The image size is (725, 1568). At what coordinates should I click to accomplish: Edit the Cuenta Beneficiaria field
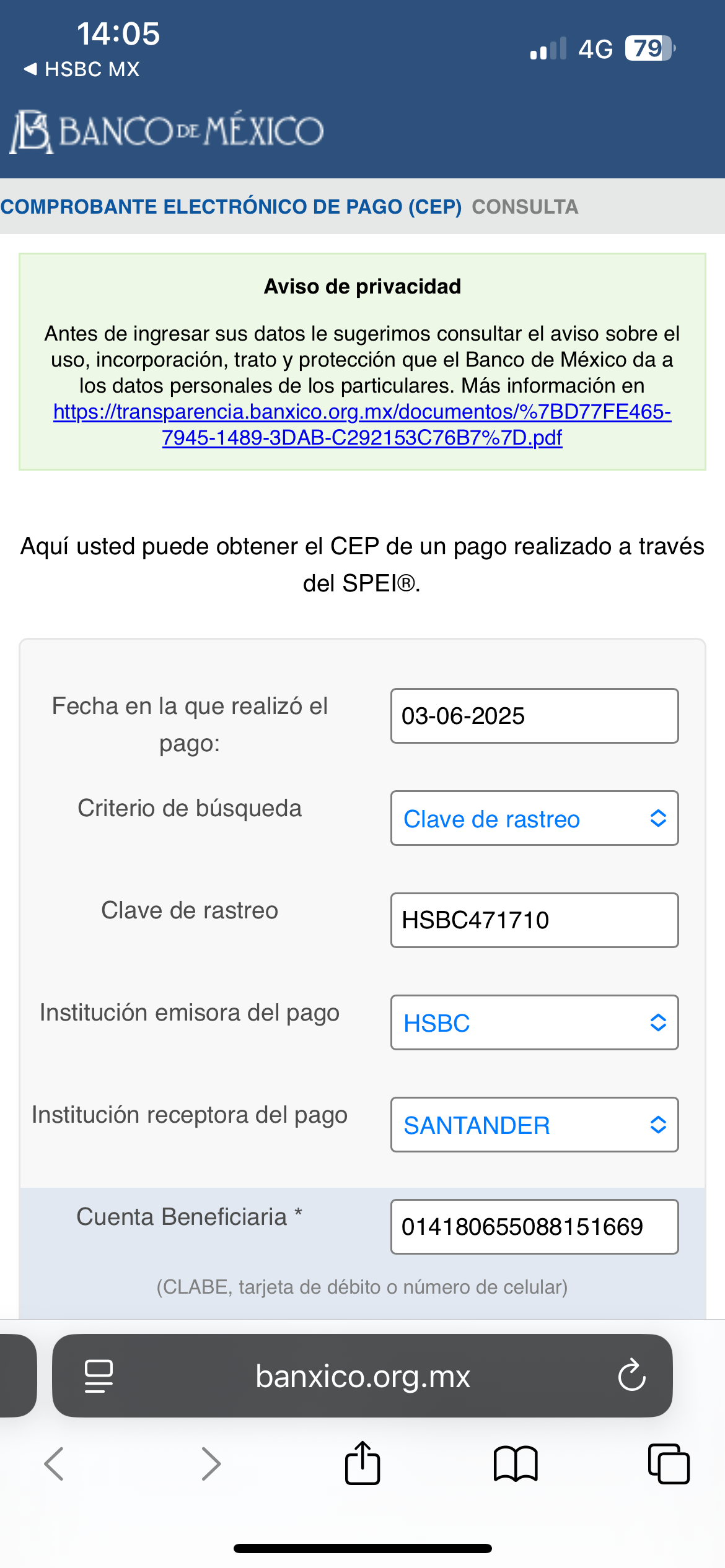click(x=534, y=1227)
